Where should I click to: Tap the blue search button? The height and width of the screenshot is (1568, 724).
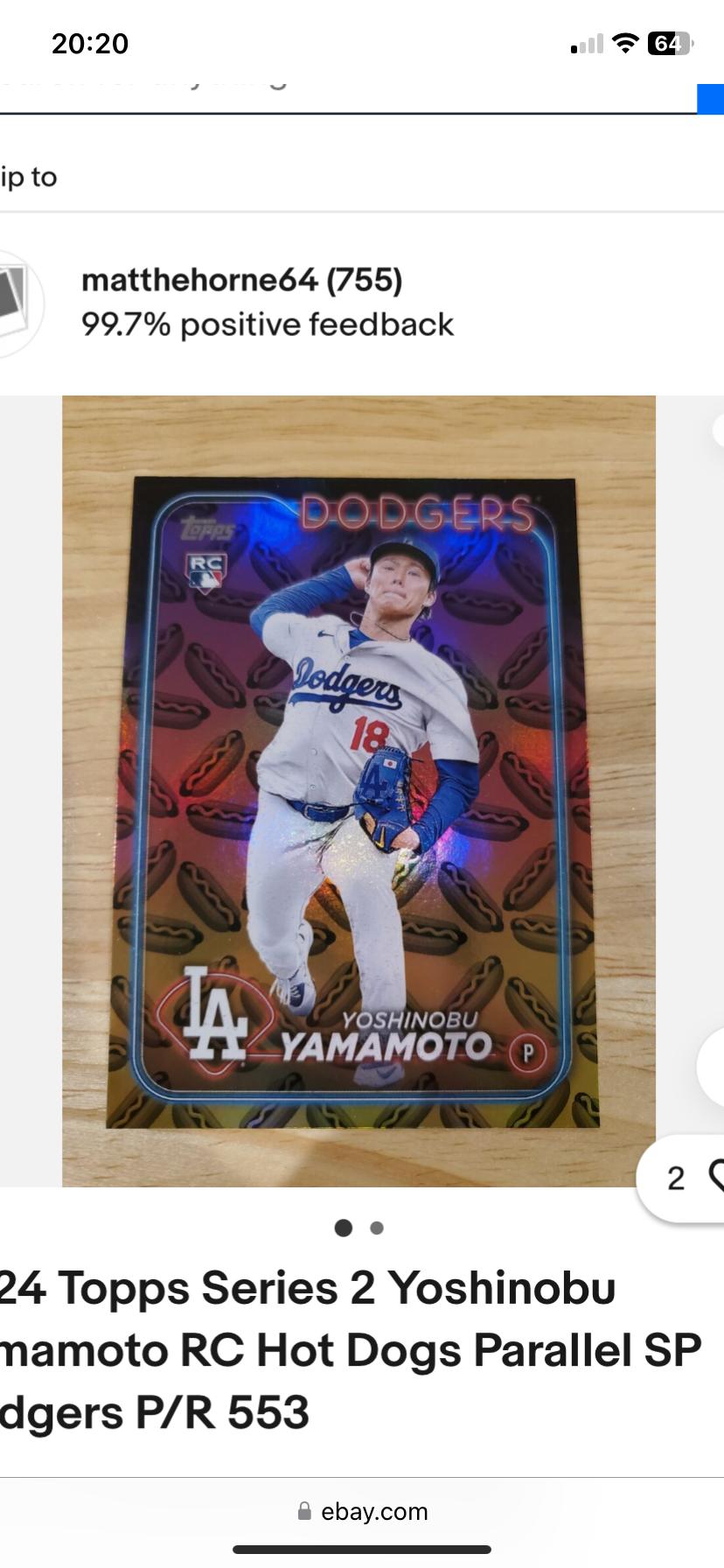coord(710,98)
